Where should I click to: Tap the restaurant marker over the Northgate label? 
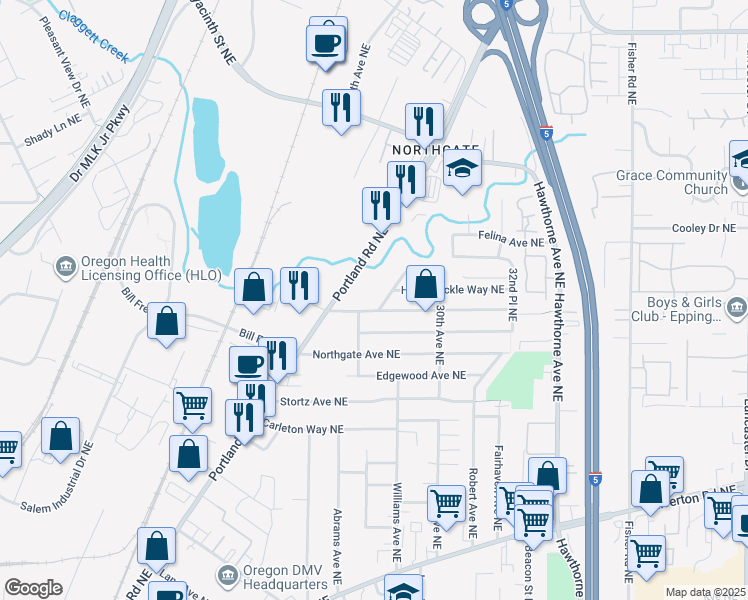(424, 122)
